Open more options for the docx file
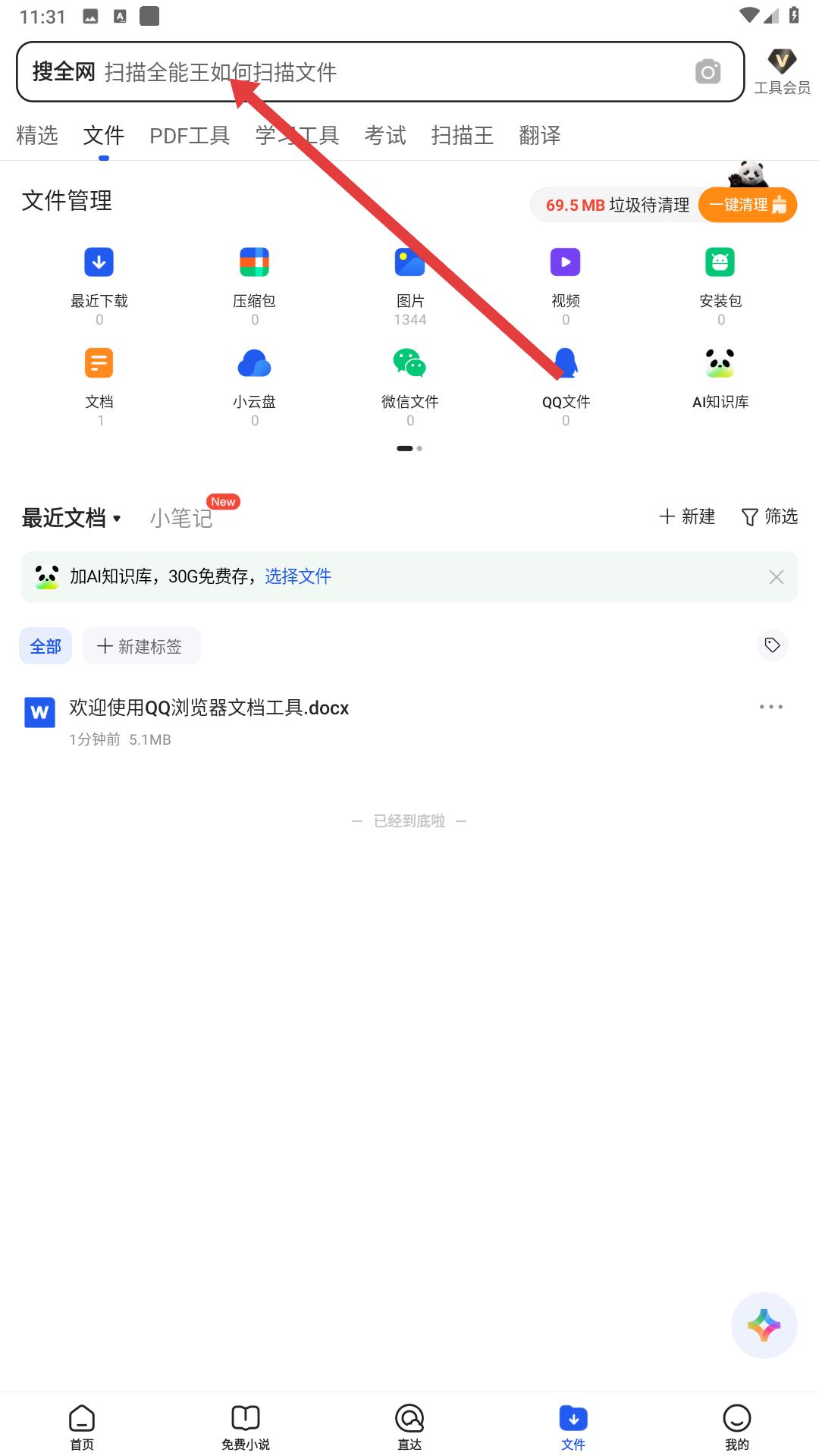The width and height of the screenshot is (819, 1456). [770, 707]
